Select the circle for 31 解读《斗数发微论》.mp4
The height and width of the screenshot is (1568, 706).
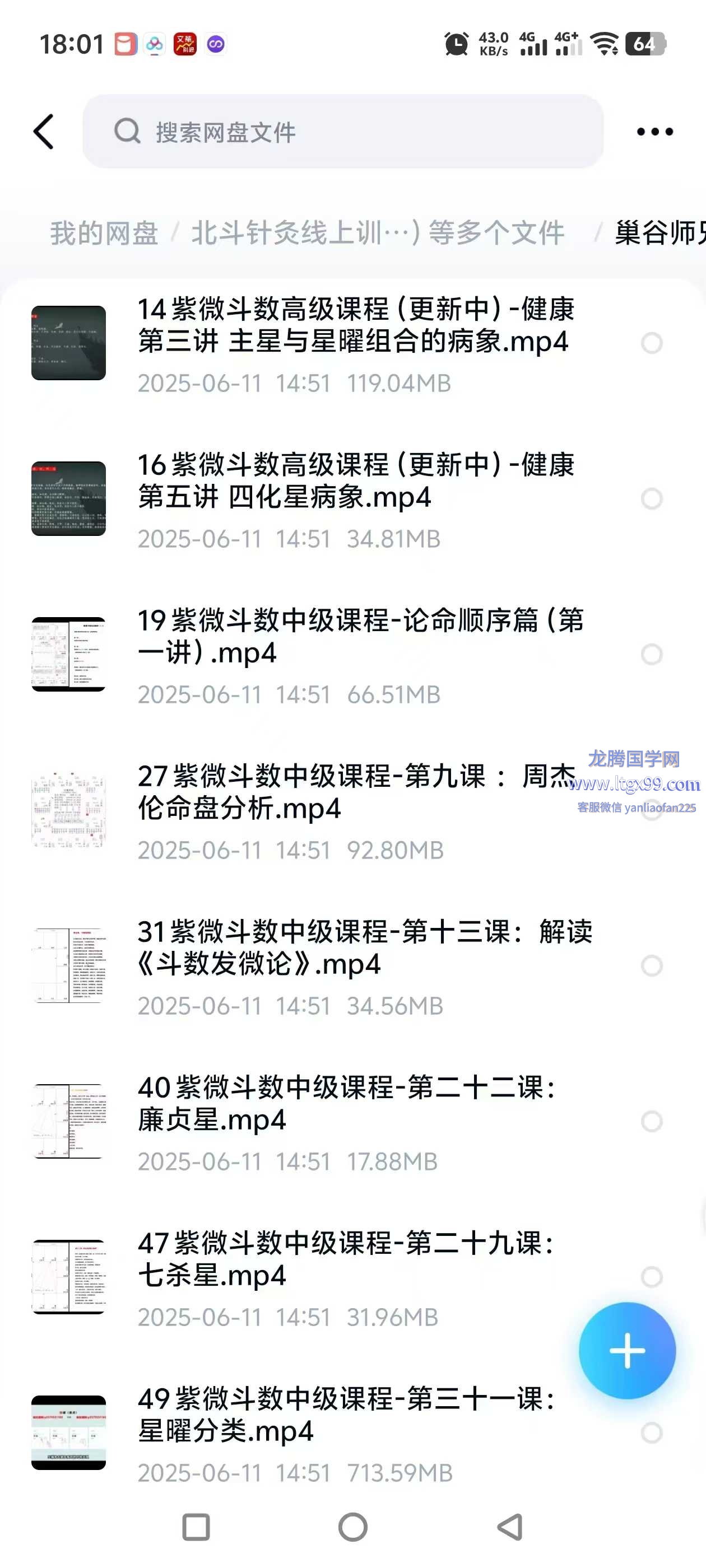[x=651, y=965]
